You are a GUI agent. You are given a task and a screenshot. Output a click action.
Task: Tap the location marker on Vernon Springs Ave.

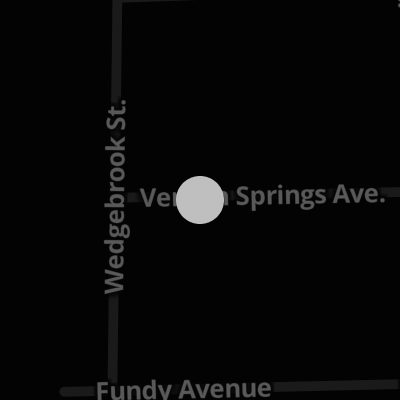click(x=200, y=200)
